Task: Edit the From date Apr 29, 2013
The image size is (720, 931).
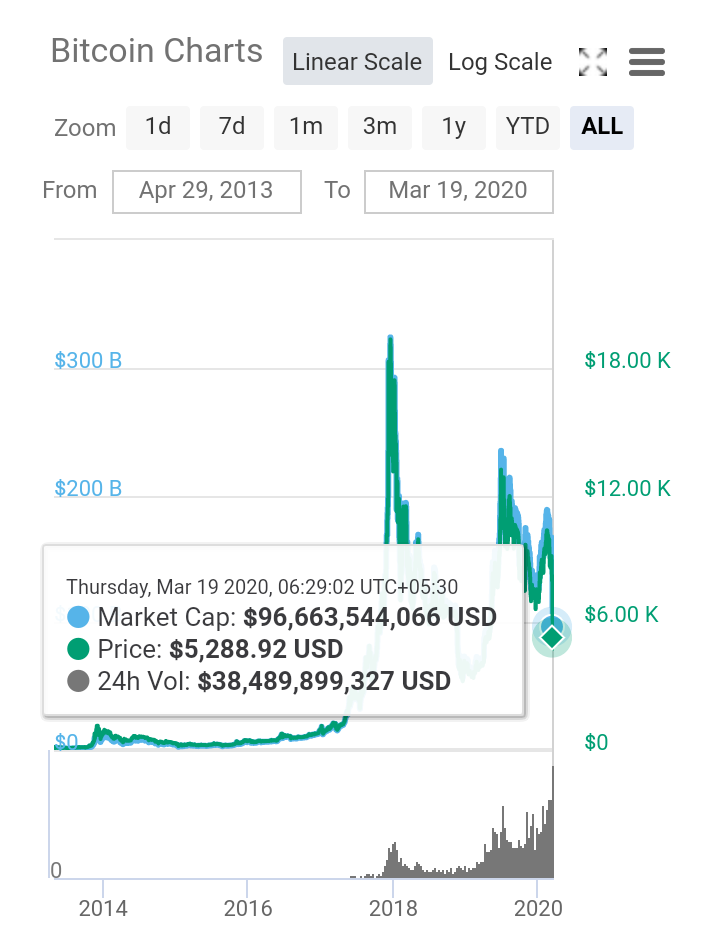Action: (206, 191)
